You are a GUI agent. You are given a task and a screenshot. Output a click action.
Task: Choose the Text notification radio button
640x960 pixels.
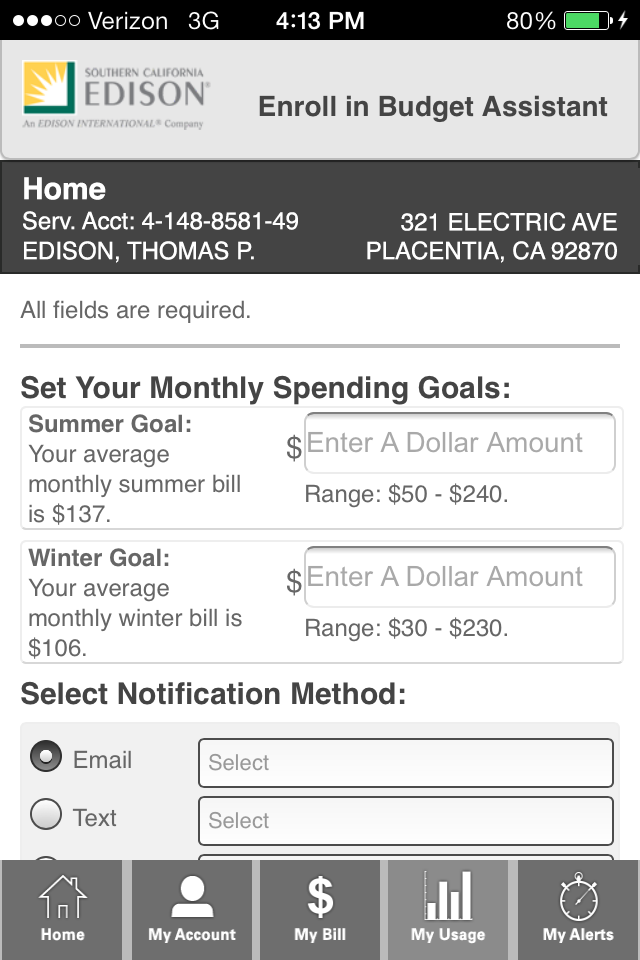pyautogui.click(x=46, y=816)
